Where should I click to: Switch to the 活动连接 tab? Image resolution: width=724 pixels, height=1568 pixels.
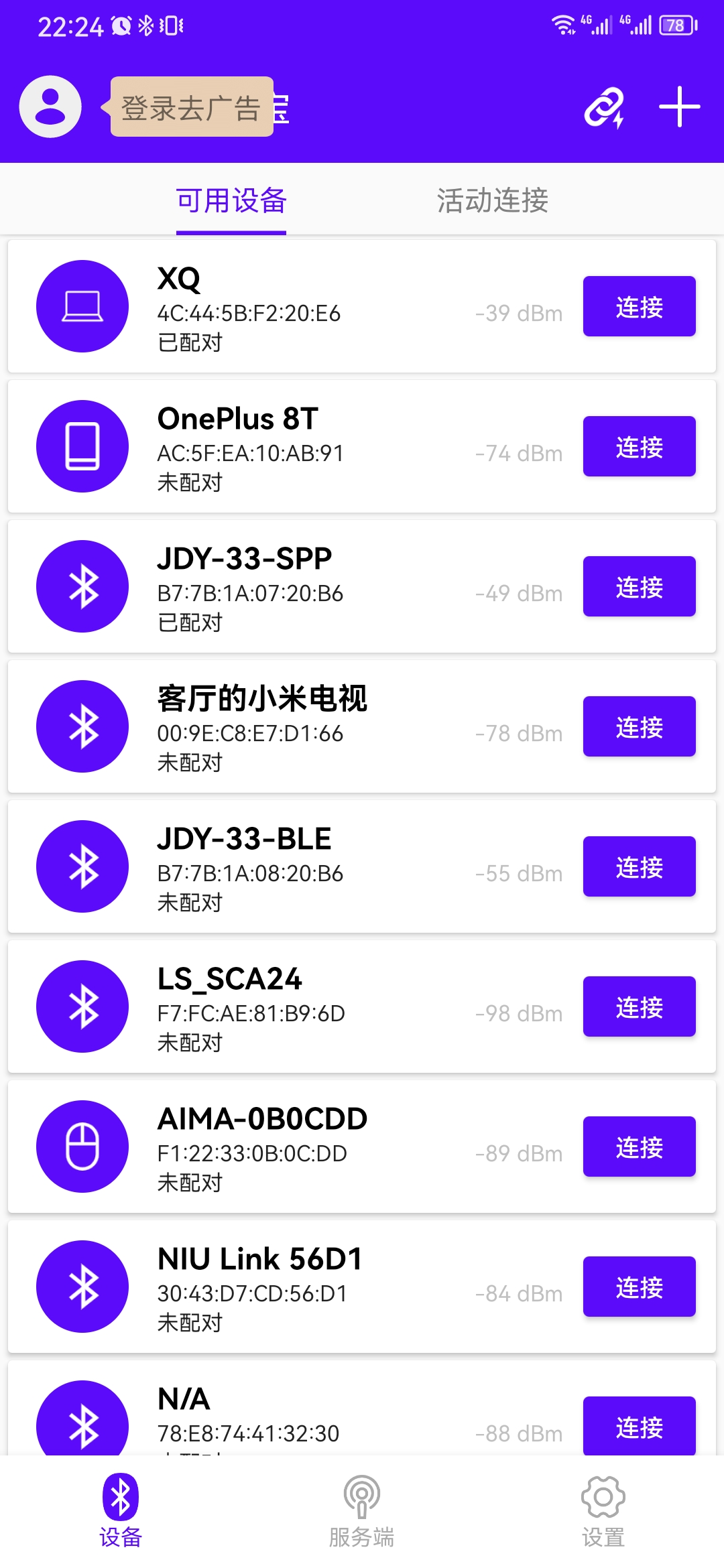pos(493,200)
